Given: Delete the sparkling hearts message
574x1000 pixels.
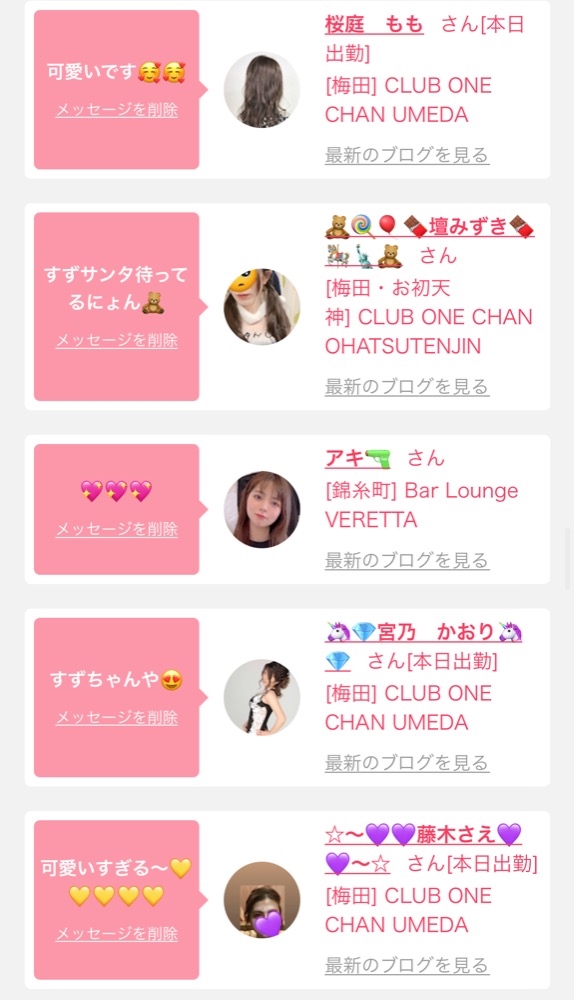Looking at the screenshot, I should pos(117,529).
